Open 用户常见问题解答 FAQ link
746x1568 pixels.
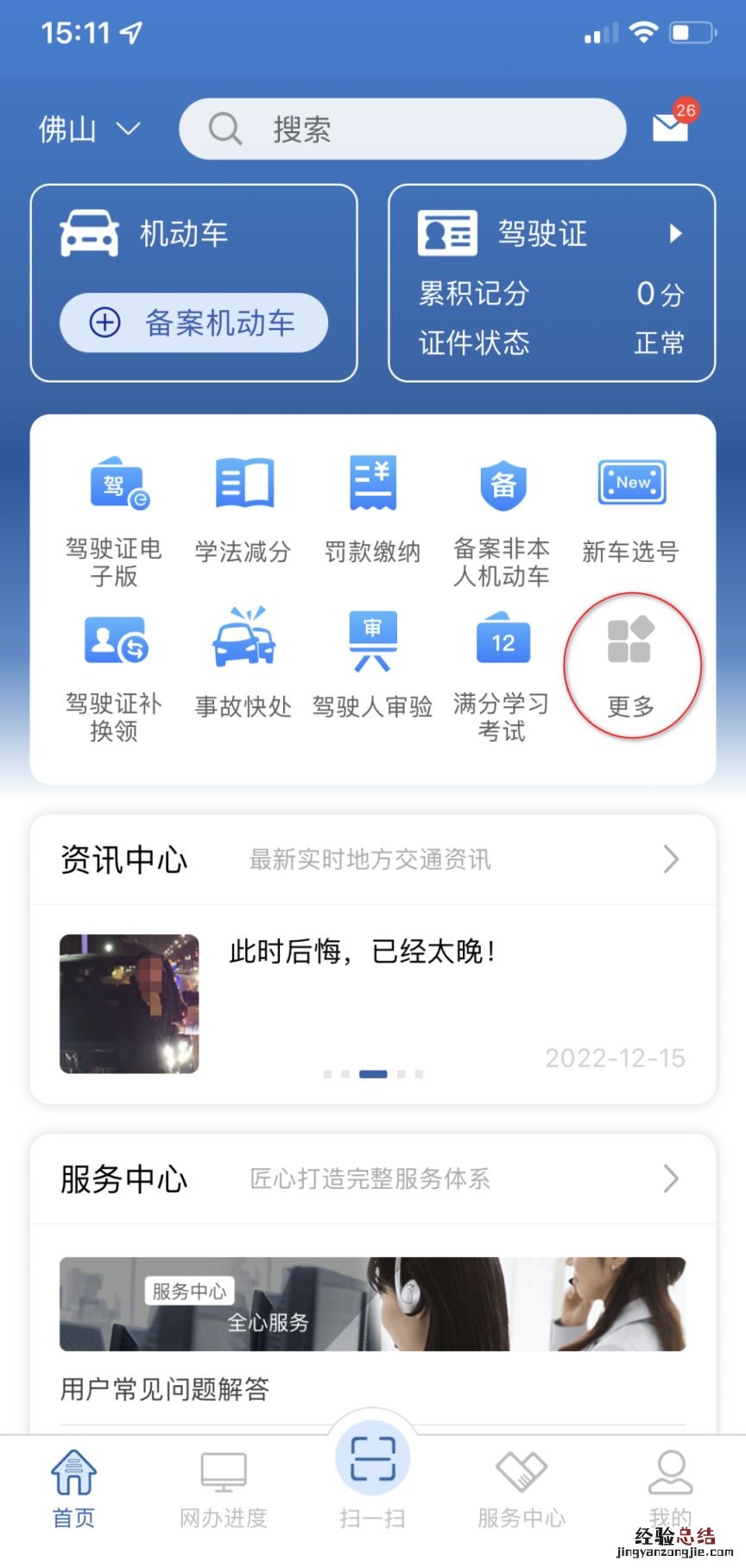click(164, 1389)
